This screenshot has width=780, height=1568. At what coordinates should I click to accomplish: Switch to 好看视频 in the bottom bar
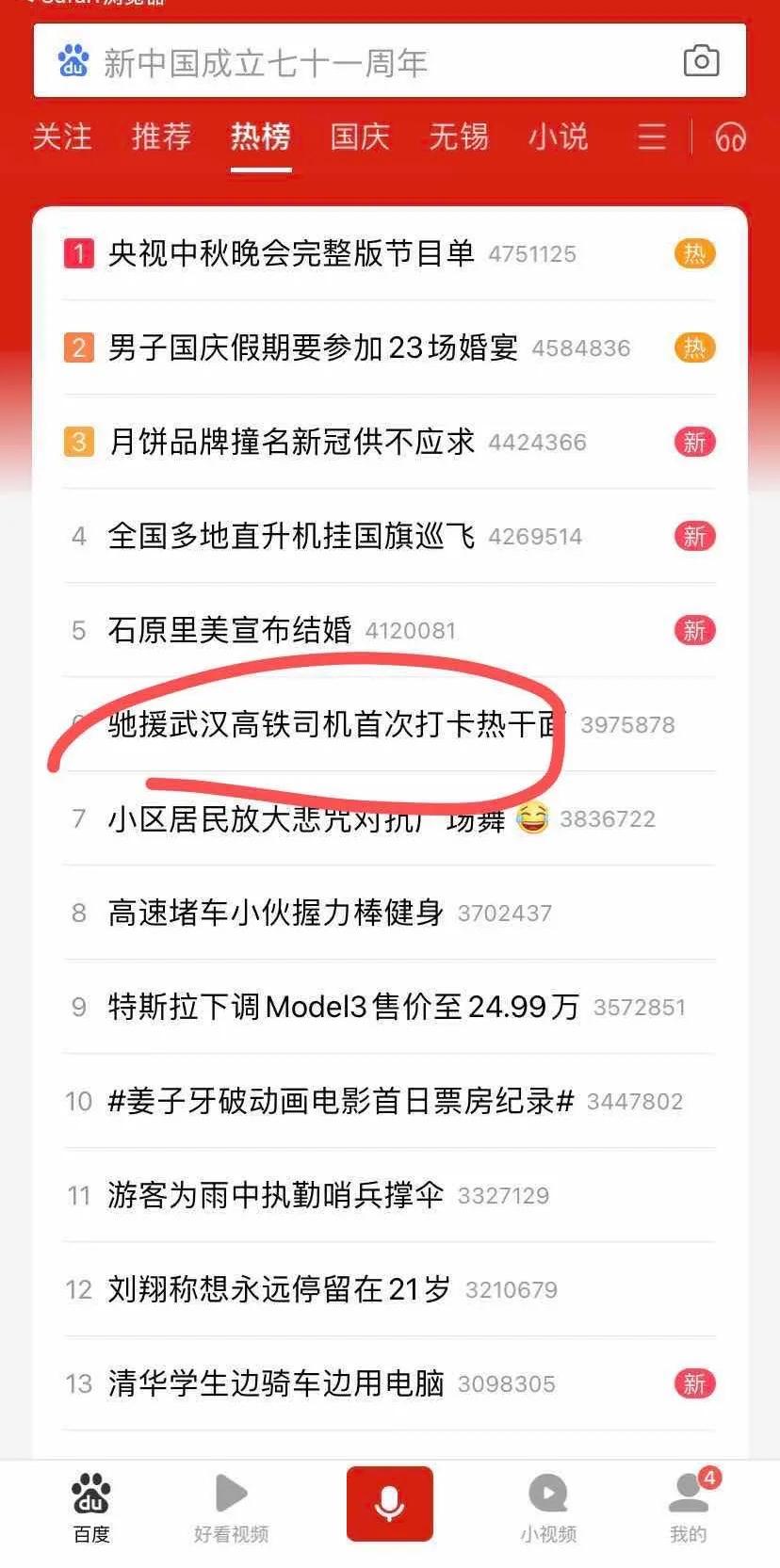point(231,1509)
